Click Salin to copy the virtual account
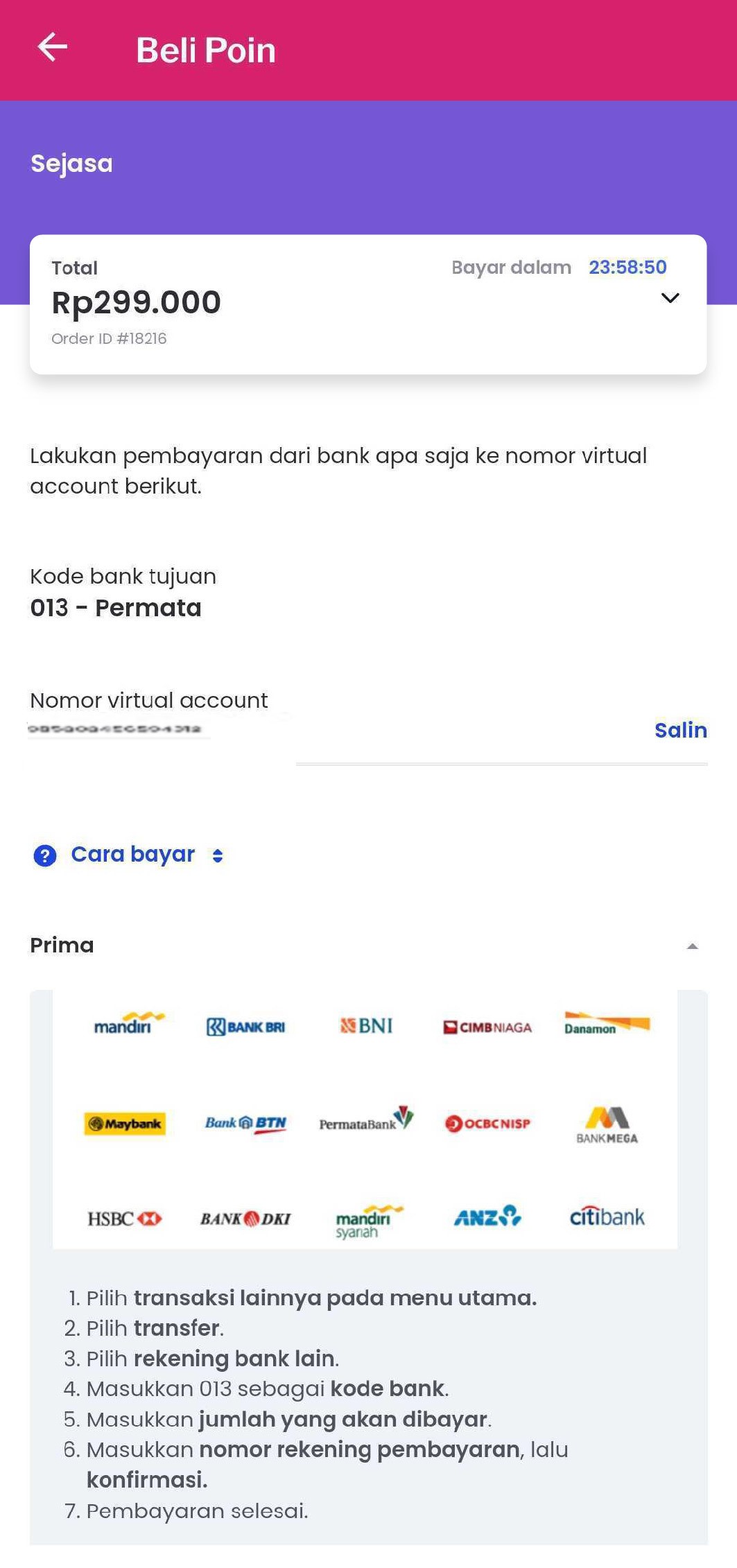The width and height of the screenshot is (737, 1568). (x=680, y=730)
